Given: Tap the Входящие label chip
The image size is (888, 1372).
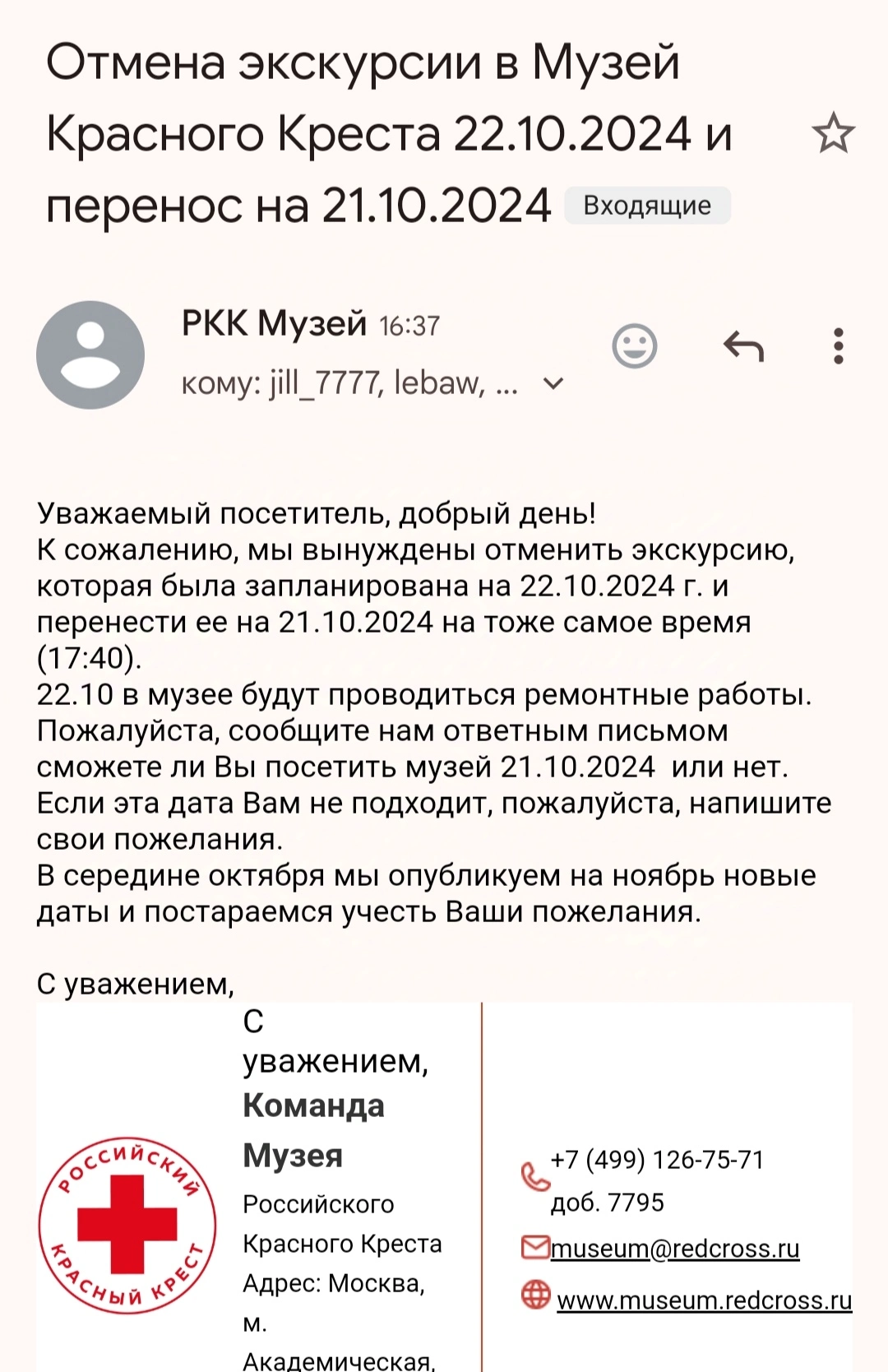Looking at the screenshot, I should pyautogui.click(x=647, y=206).
